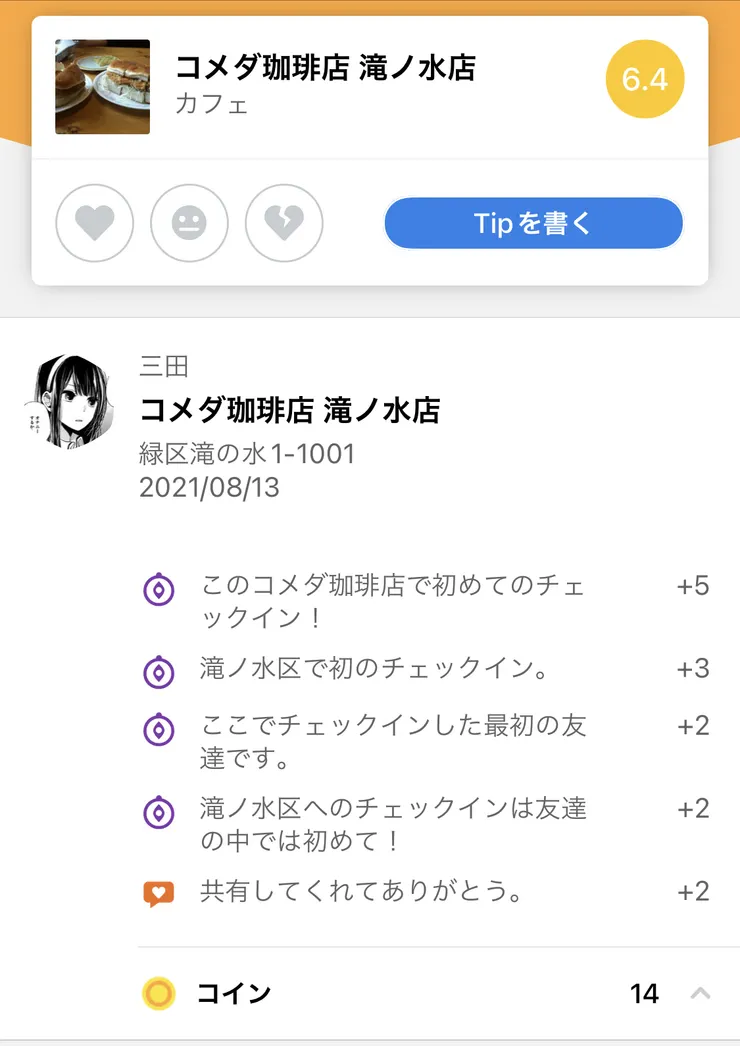This screenshot has height=1046, width=740.
Task: Toggle the dislike reaction for this cafe
Action: (284, 223)
